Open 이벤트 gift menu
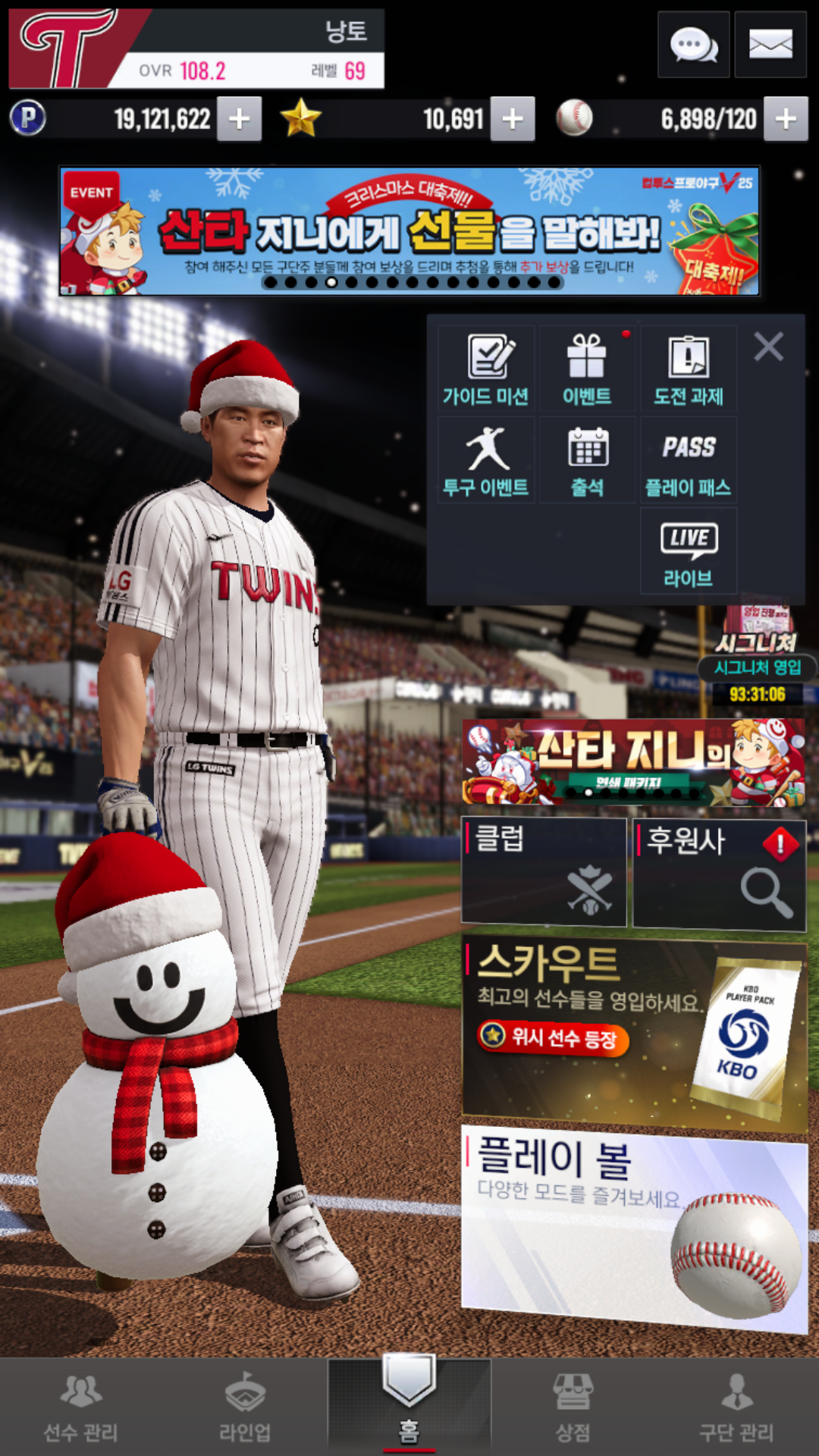The image size is (819, 1456). (587, 369)
